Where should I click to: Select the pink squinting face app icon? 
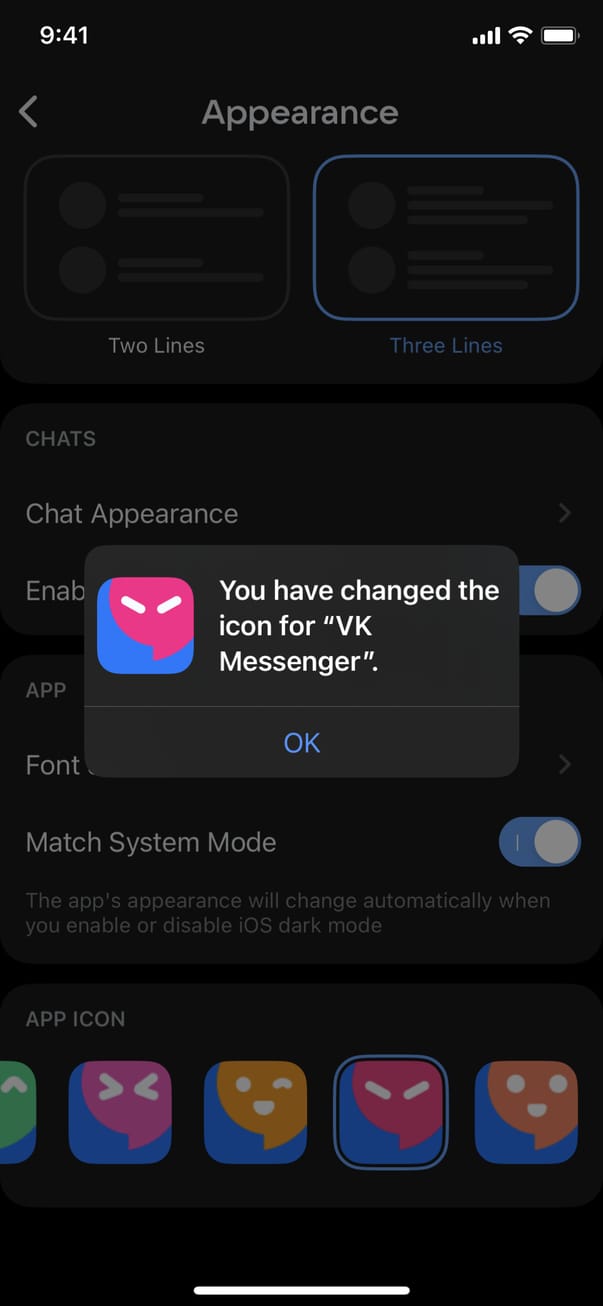[120, 1112]
